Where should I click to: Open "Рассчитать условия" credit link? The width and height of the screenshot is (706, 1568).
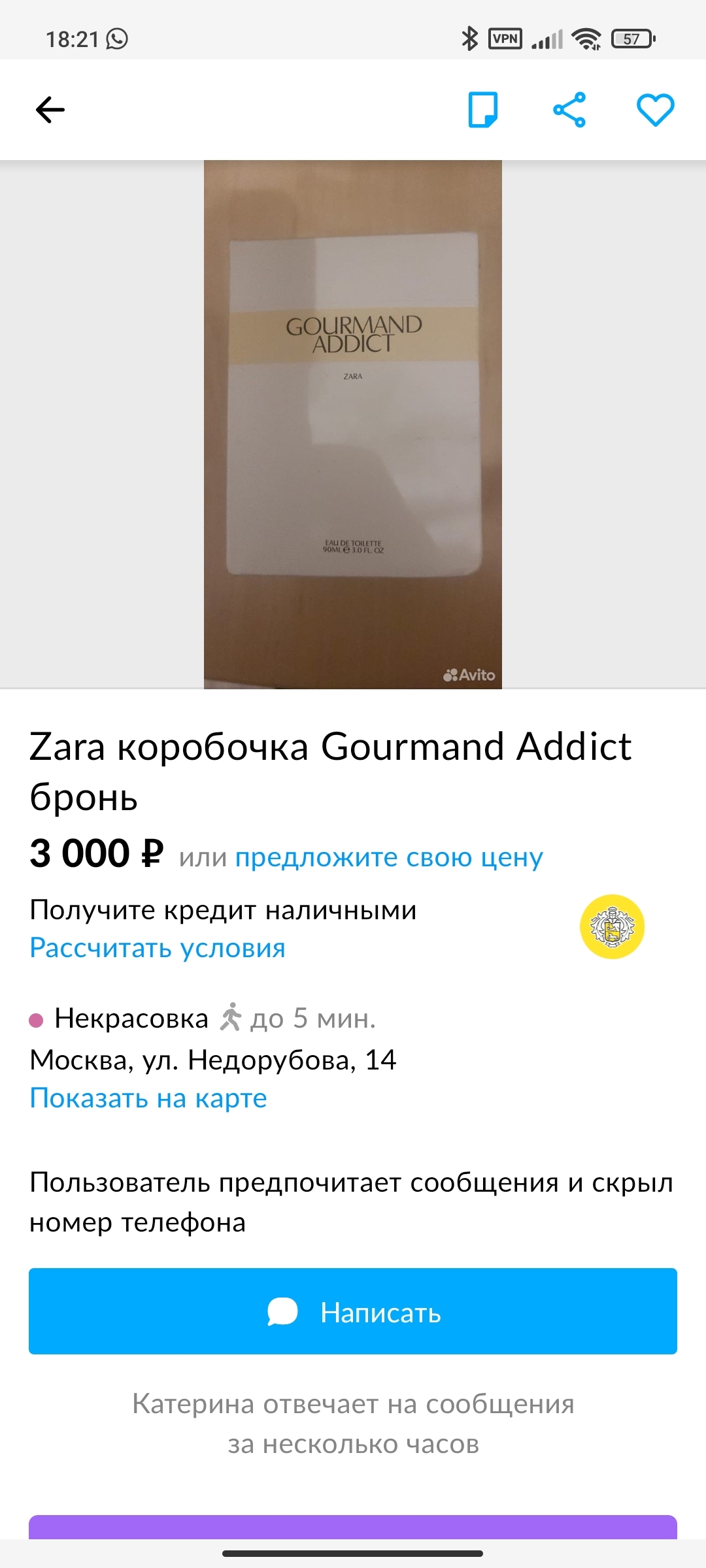click(158, 948)
